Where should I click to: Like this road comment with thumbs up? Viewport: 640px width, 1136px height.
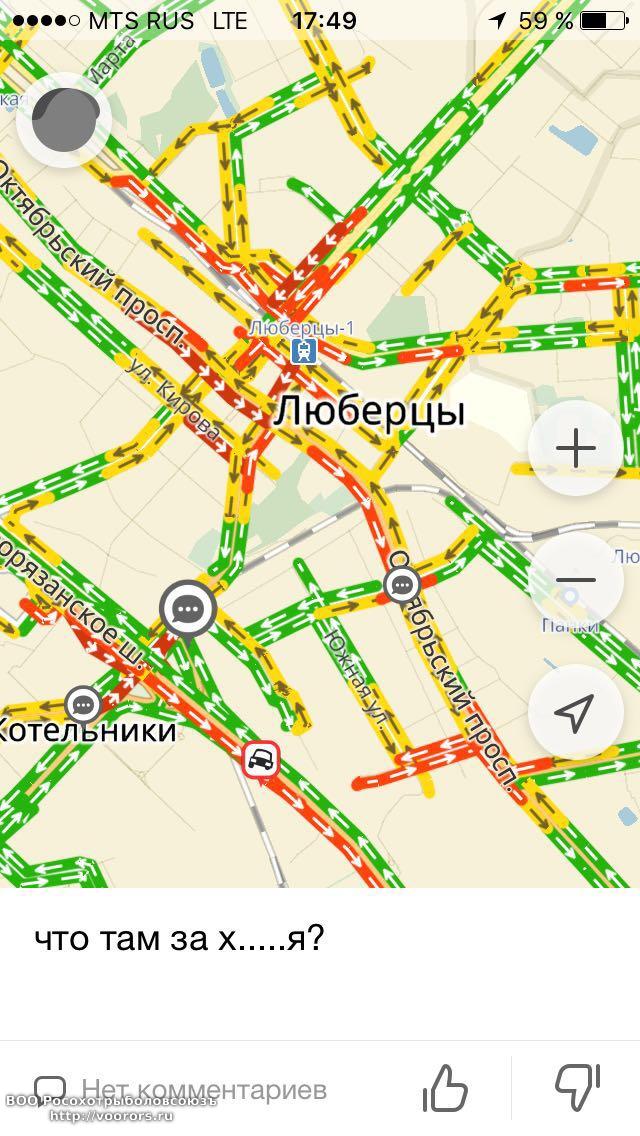click(445, 1088)
